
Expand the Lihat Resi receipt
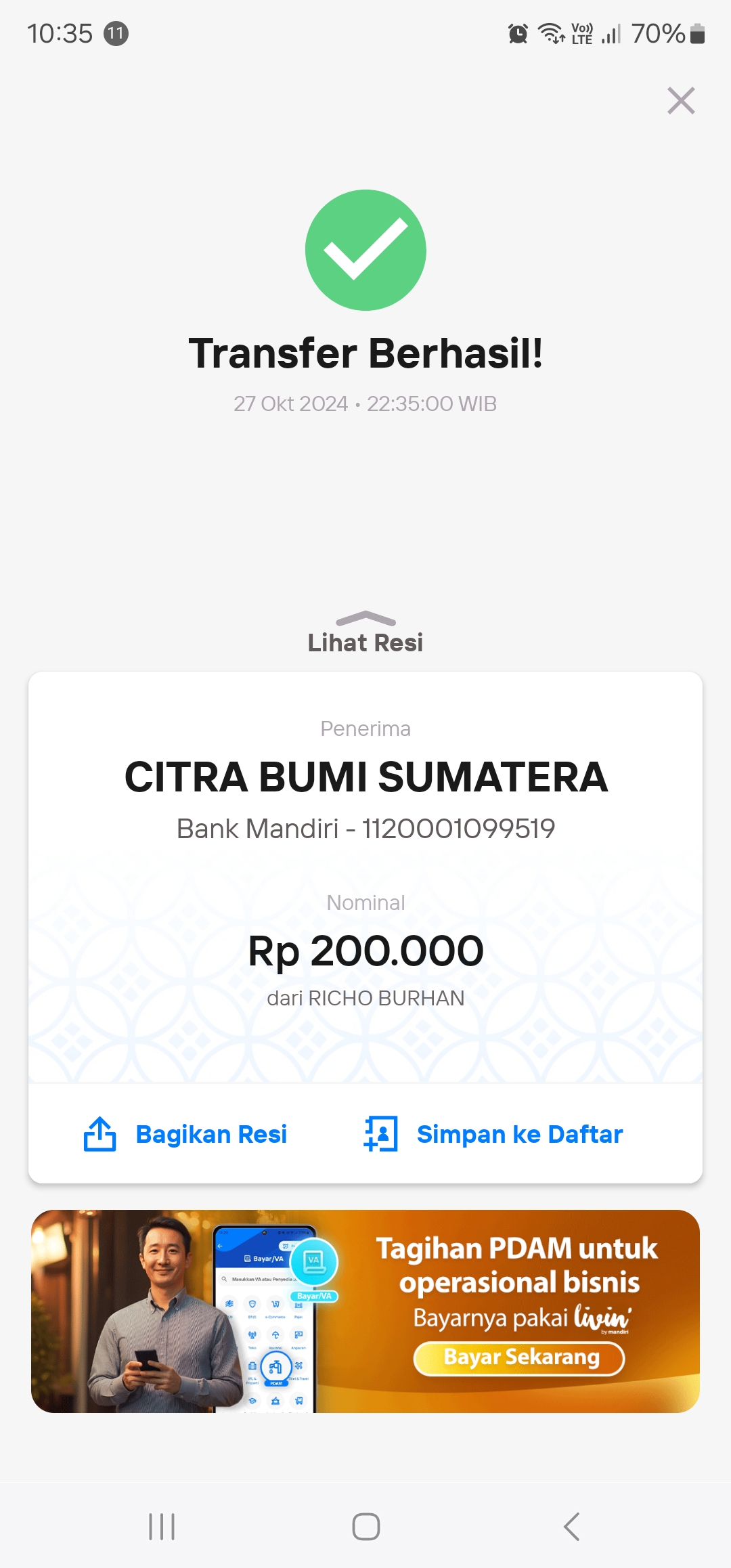[x=365, y=633]
